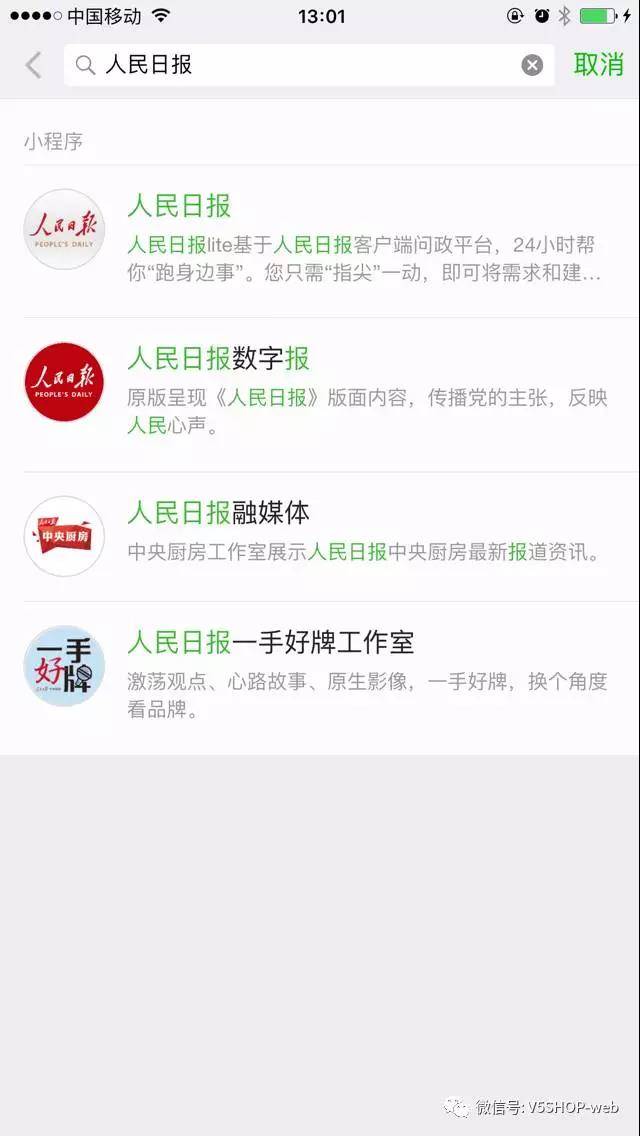Select the 人民日报融媒体 result

pyautogui.click(x=320, y=537)
